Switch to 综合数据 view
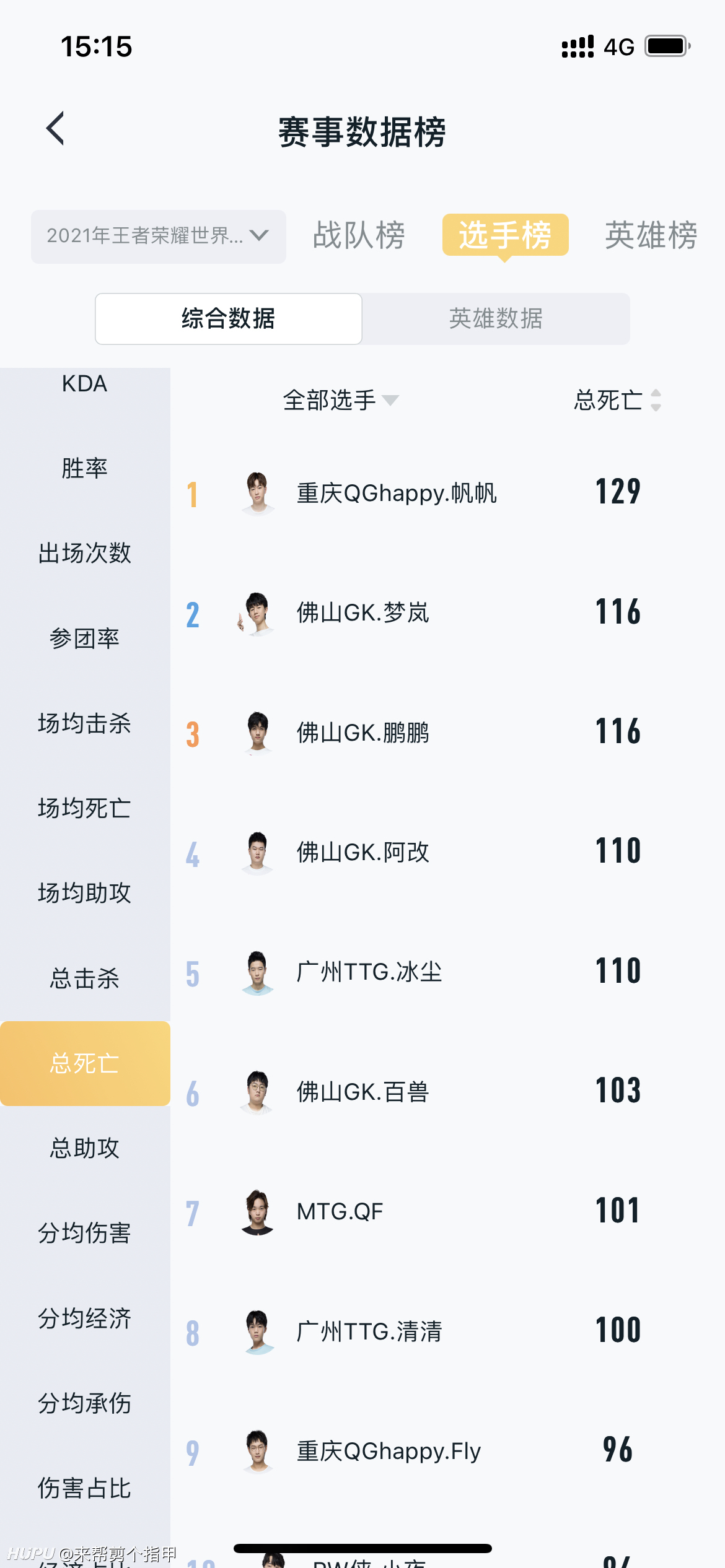 click(228, 319)
